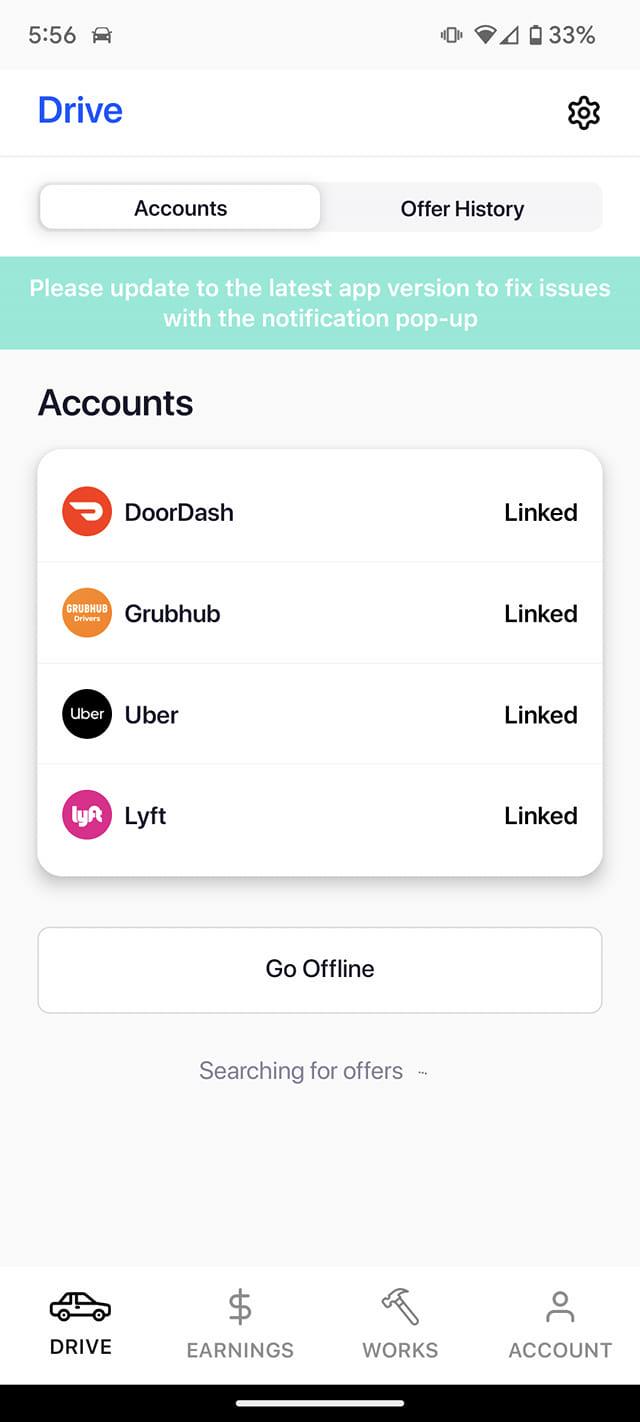Tap the Go Offline button
The image size is (640, 1422).
[x=320, y=969]
